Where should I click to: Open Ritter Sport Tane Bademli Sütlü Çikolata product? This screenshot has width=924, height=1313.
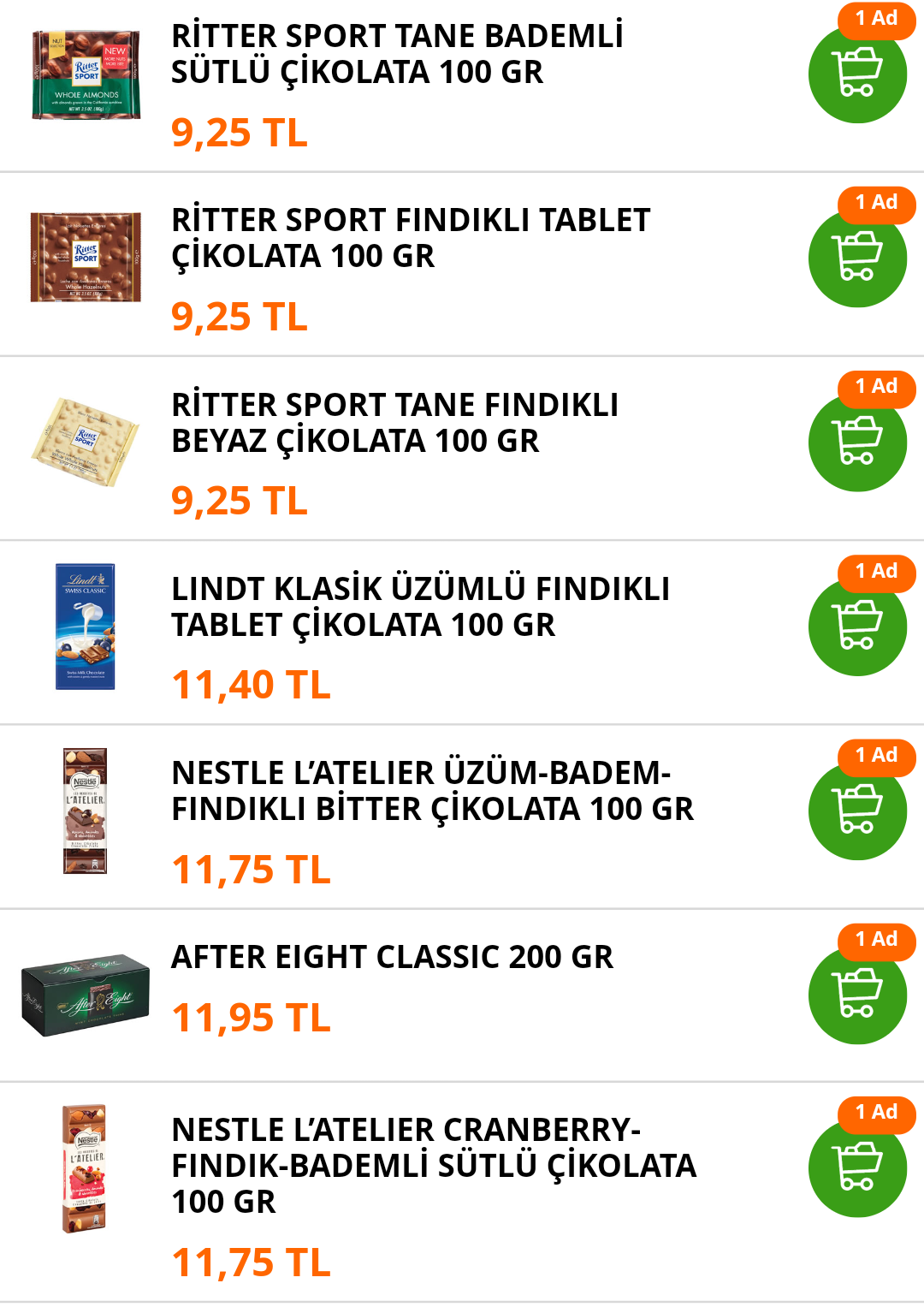[397, 54]
